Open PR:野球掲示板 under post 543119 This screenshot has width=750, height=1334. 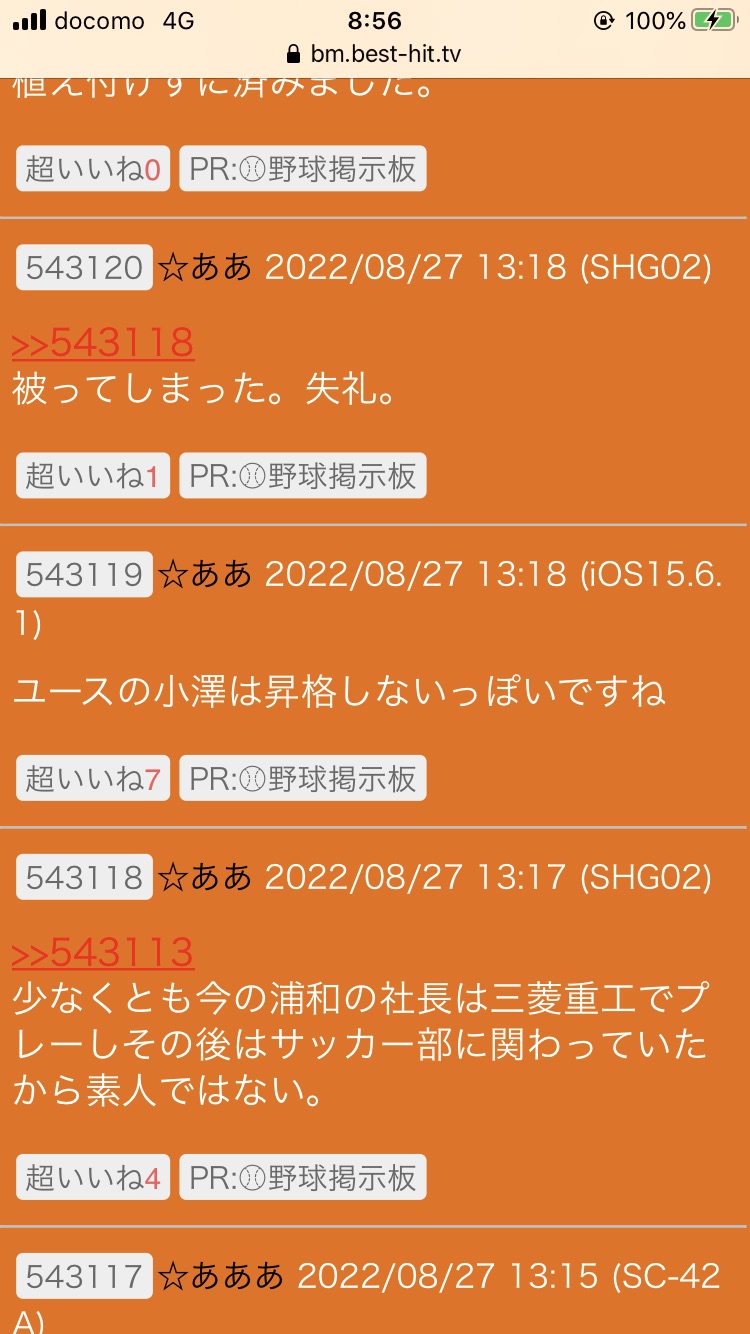(x=303, y=778)
